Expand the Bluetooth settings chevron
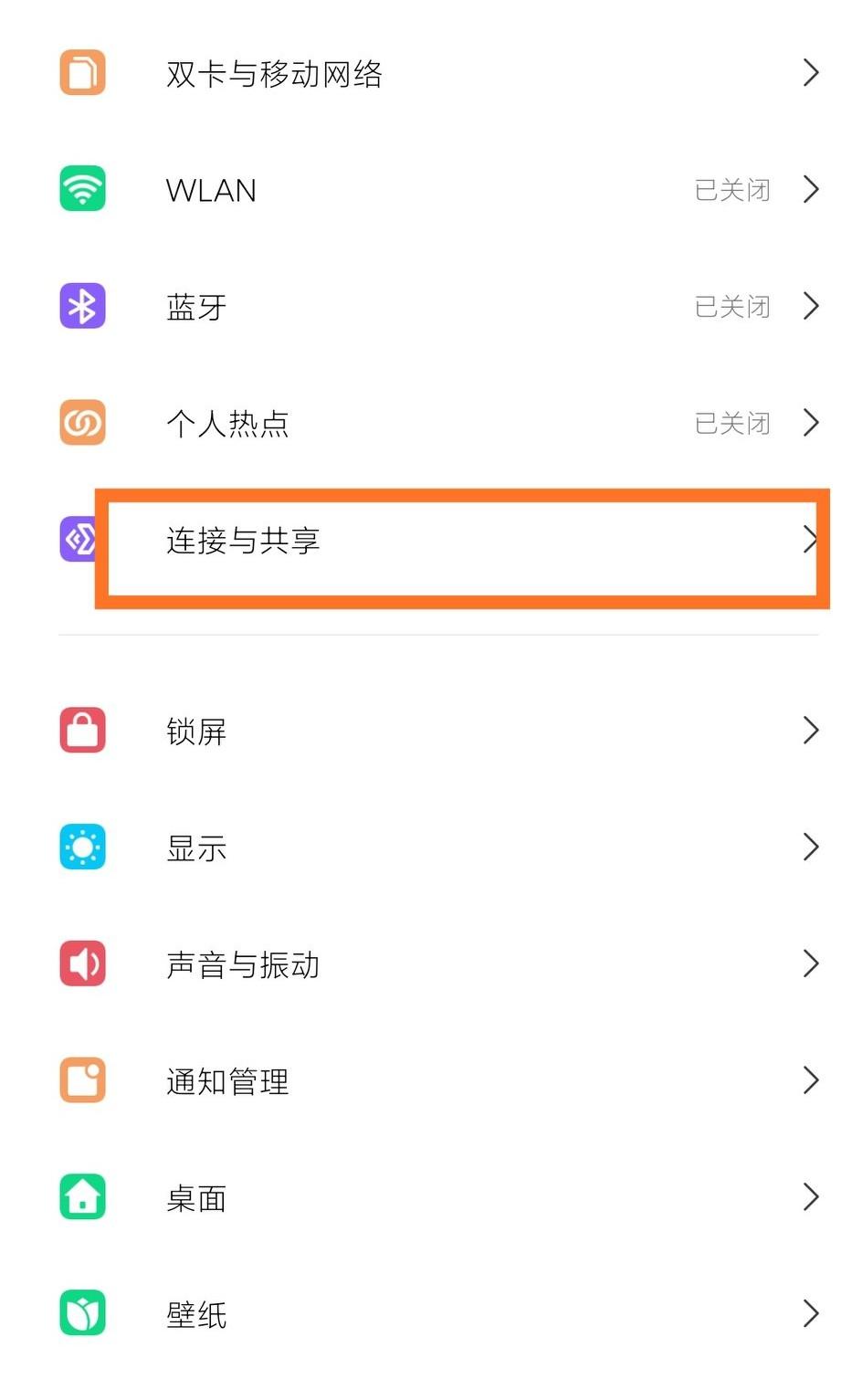862x1400 pixels. click(x=811, y=306)
